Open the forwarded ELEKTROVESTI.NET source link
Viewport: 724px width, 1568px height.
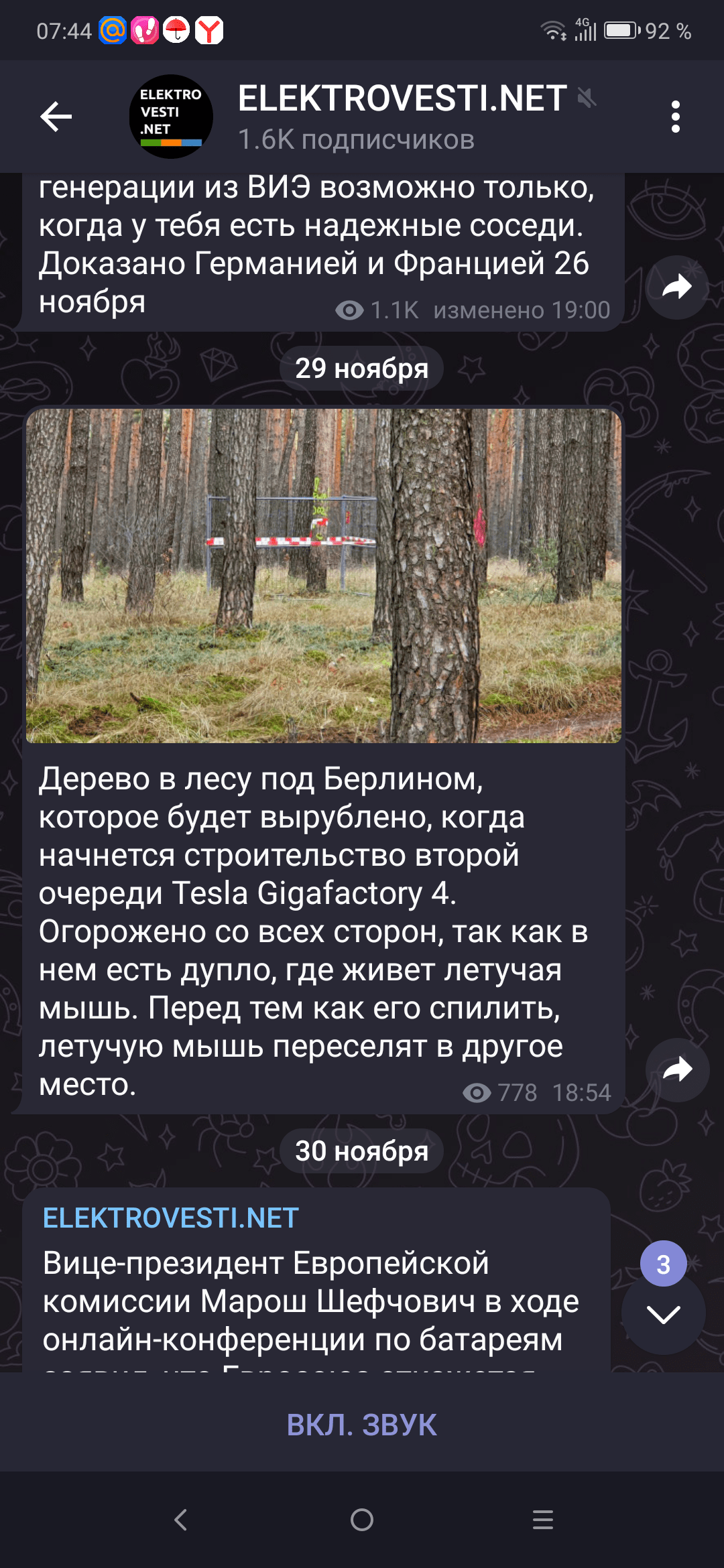(171, 1218)
